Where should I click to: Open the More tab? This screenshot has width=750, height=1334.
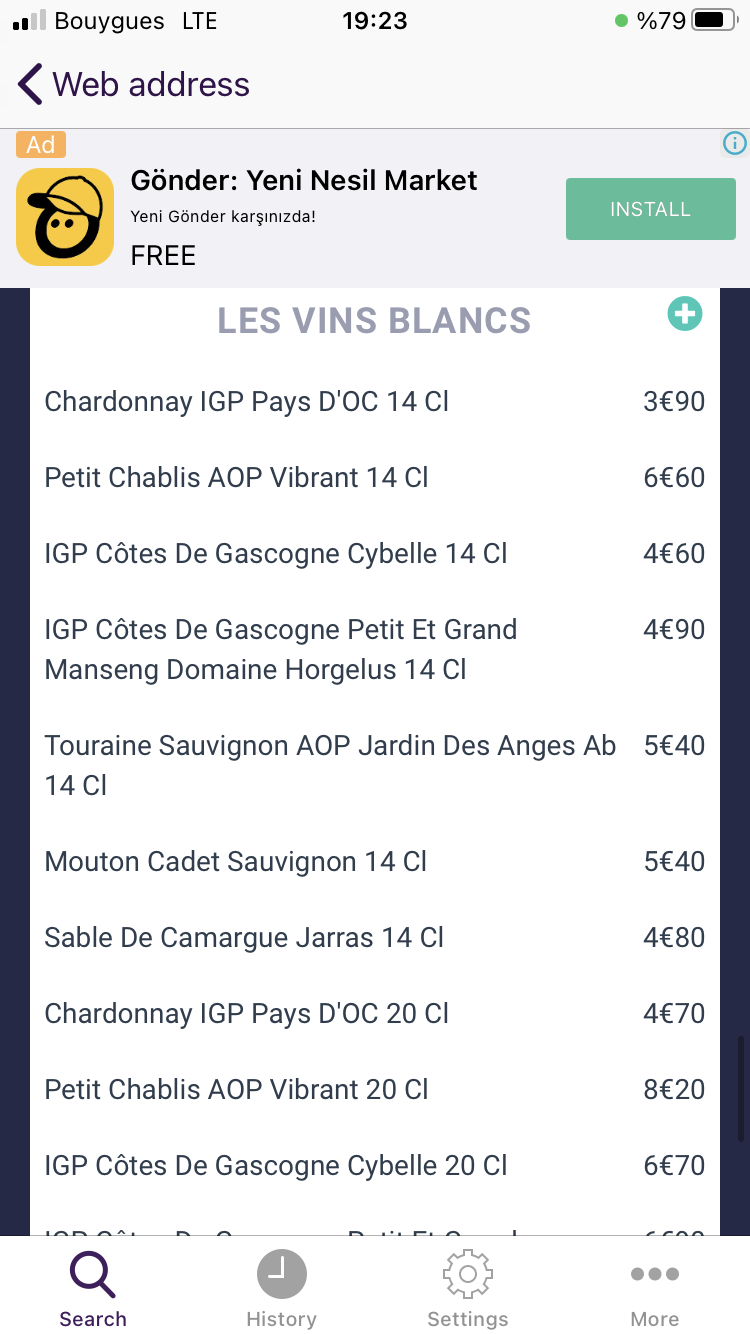[655, 1288]
